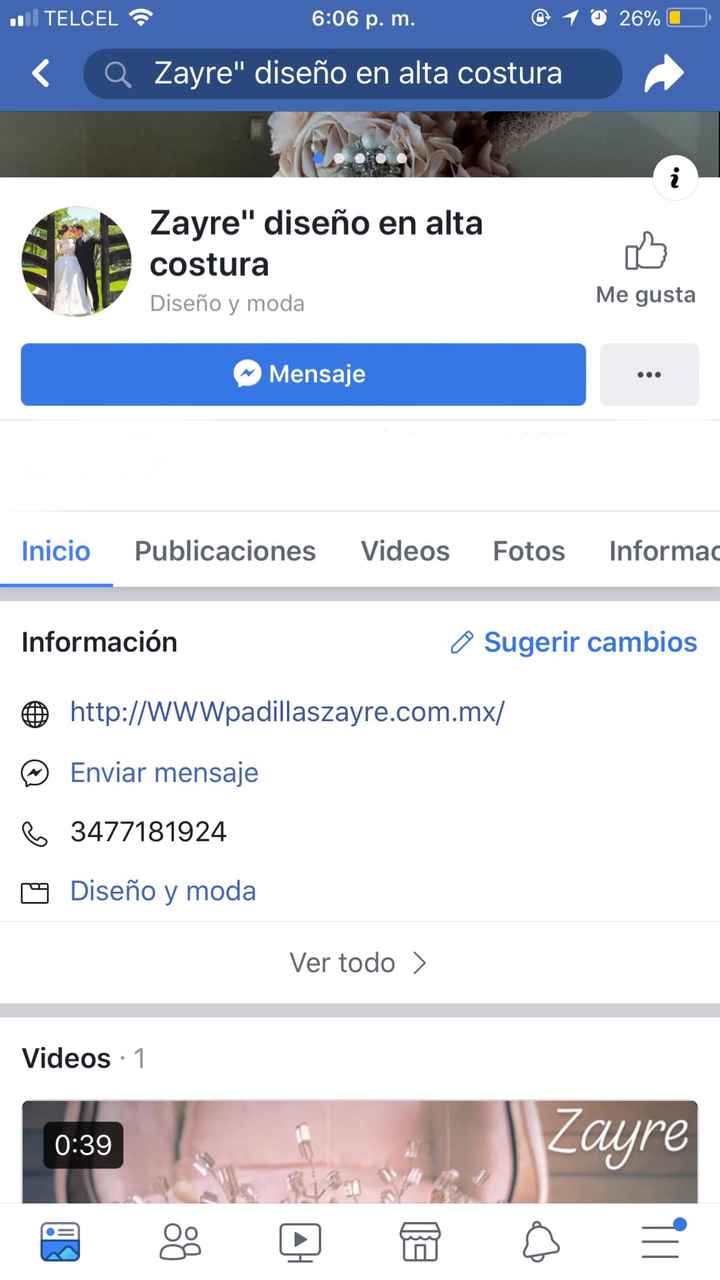Image resolution: width=720 pixels, height=1280 pixels.
Task: Switch to the Publicaciones tab
Action: (225, 551)
